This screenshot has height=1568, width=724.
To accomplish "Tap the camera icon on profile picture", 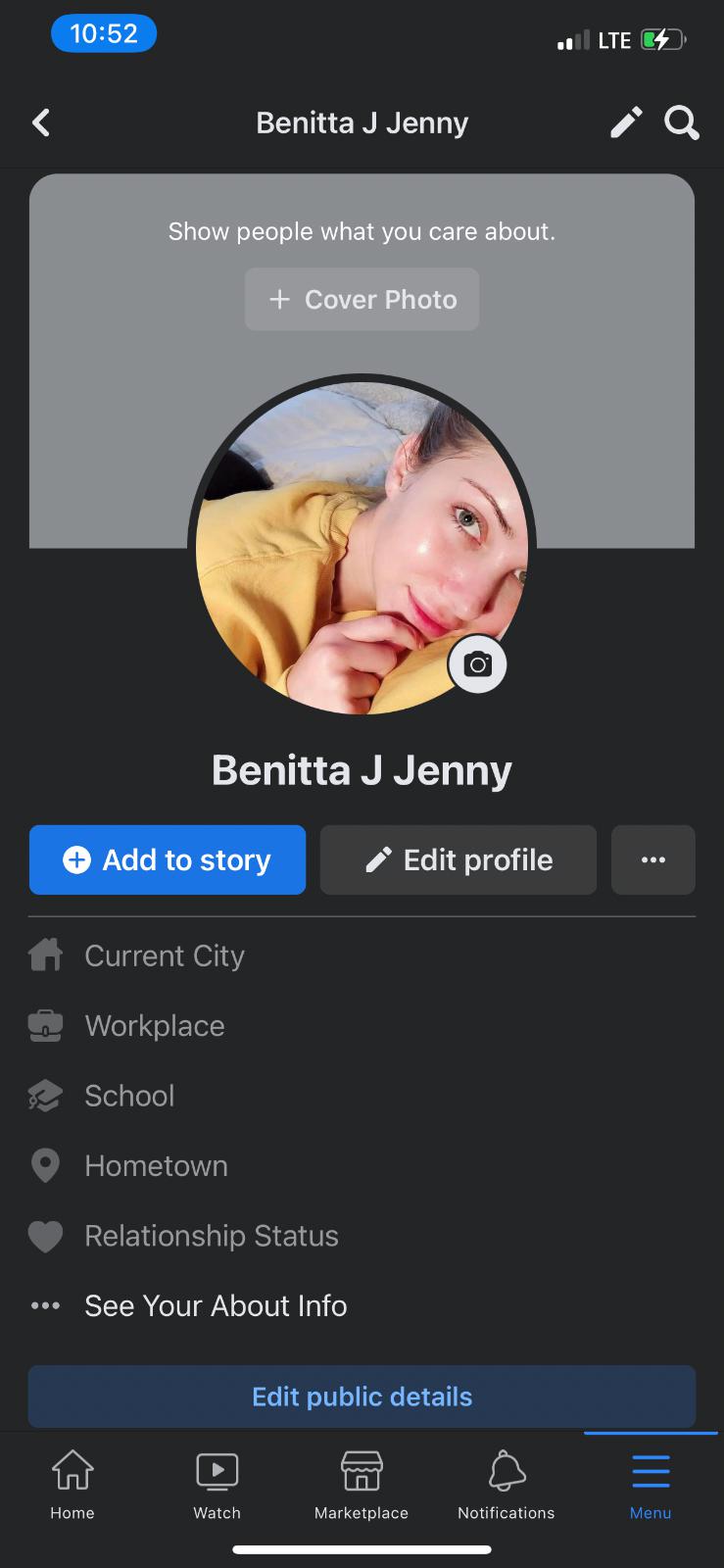I will tap(477, 664).
